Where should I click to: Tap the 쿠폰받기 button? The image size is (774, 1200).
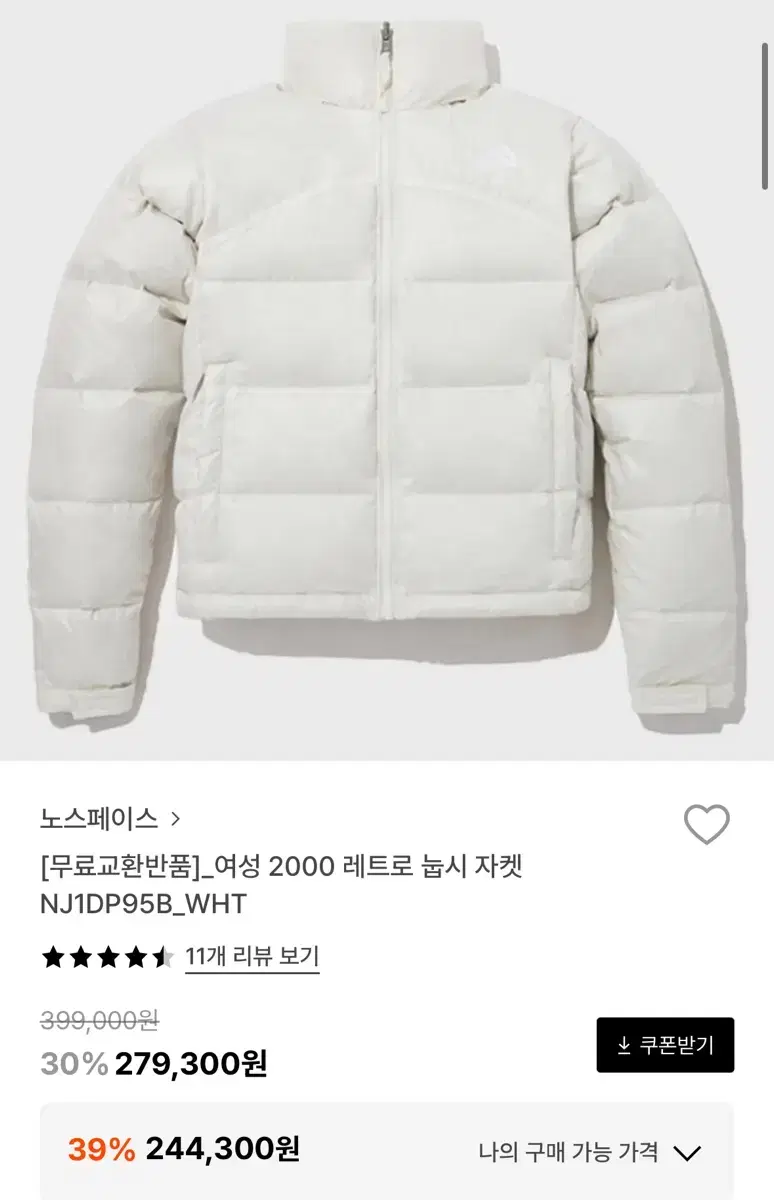pyautogui.click(x=665, y=1045)
